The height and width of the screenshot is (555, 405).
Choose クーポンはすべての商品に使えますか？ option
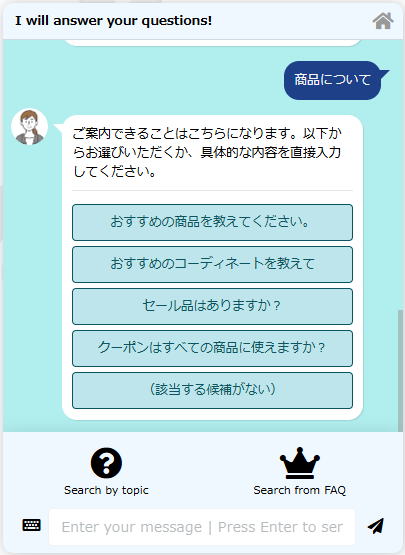212,348
